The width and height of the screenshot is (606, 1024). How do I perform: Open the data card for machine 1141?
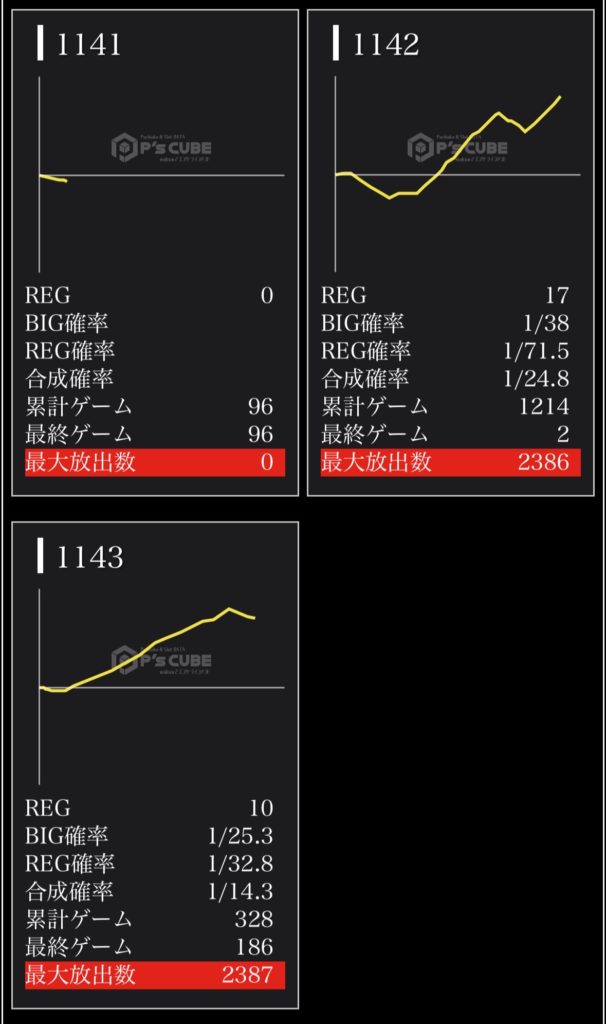pyautogui.click(x=155, y=252)
